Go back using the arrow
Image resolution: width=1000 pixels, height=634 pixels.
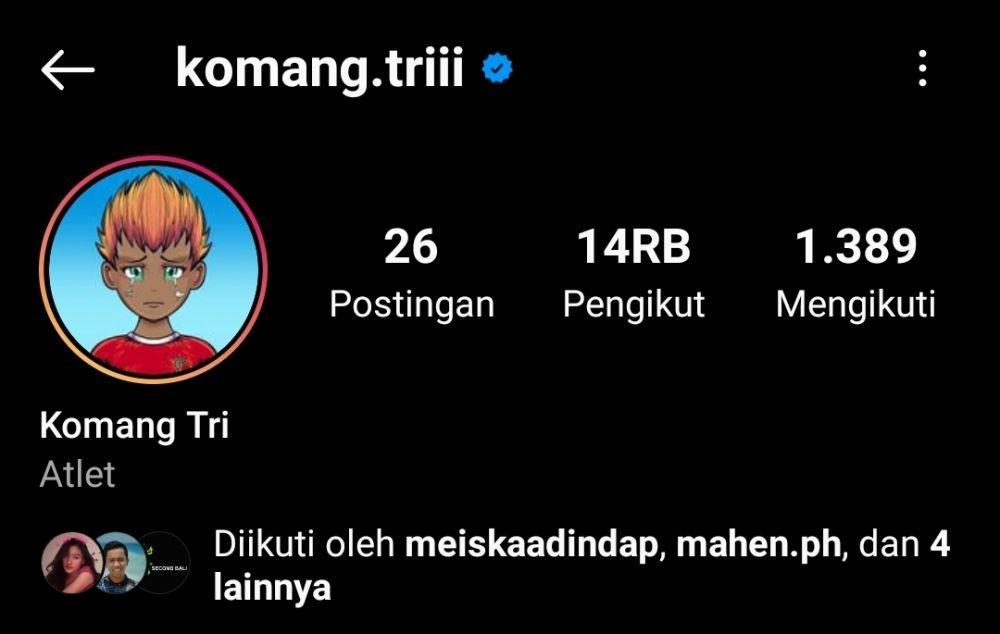tap(68, 71)
